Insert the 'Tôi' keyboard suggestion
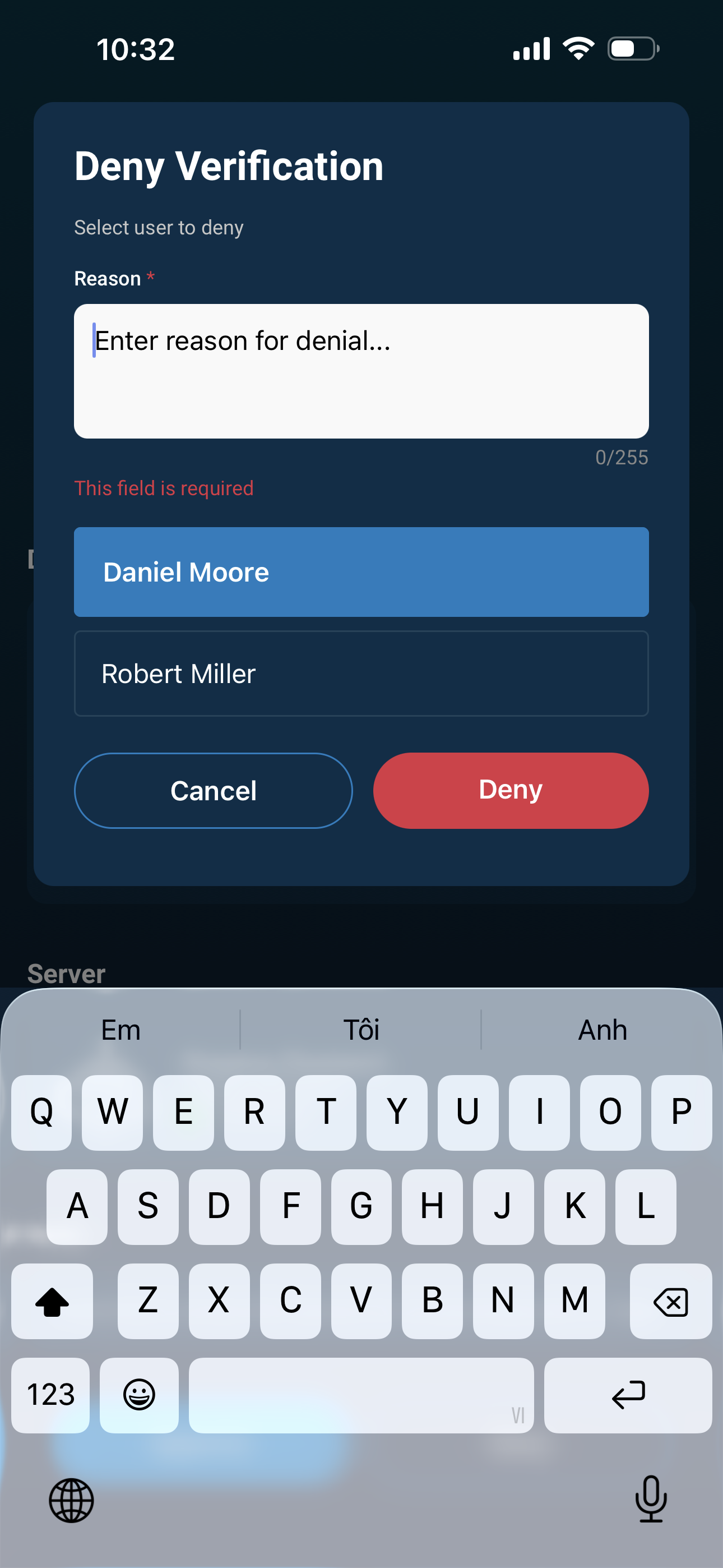 pyautogui.click(x=361, y=1030)
